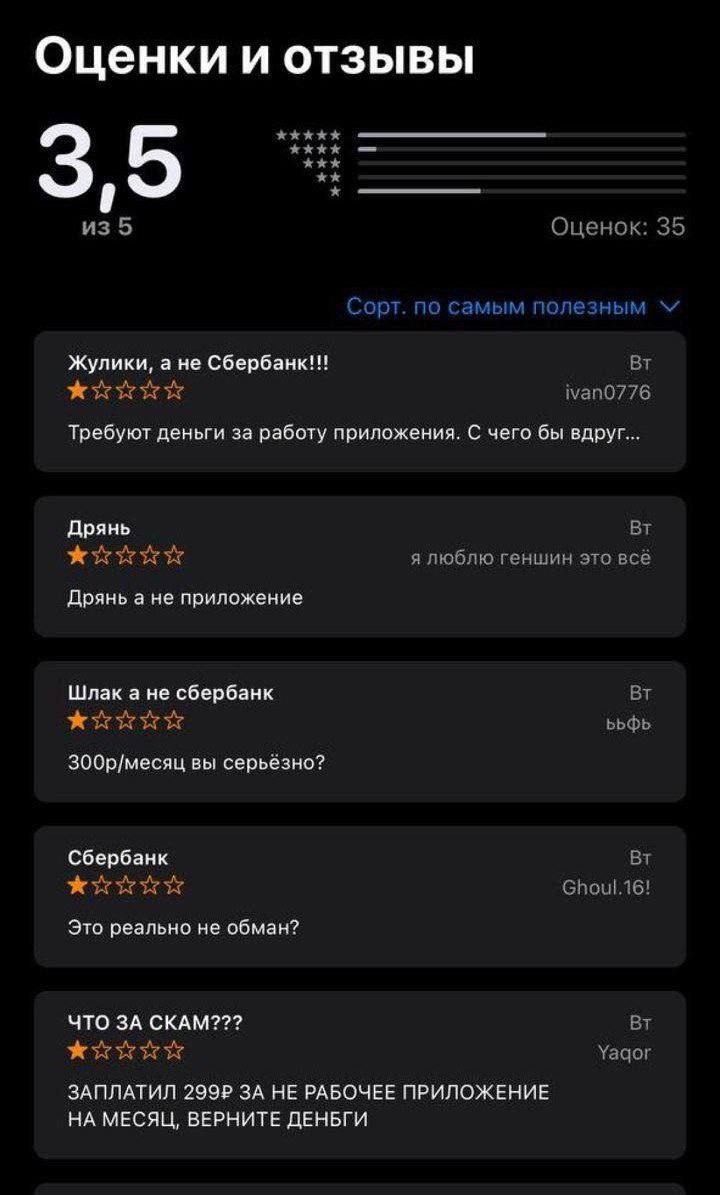The width and height of the screenshot is (720, 1195).
Task: Open the review ЧТО ЗА СКАМ???
Action: [x=359, y=1074]
